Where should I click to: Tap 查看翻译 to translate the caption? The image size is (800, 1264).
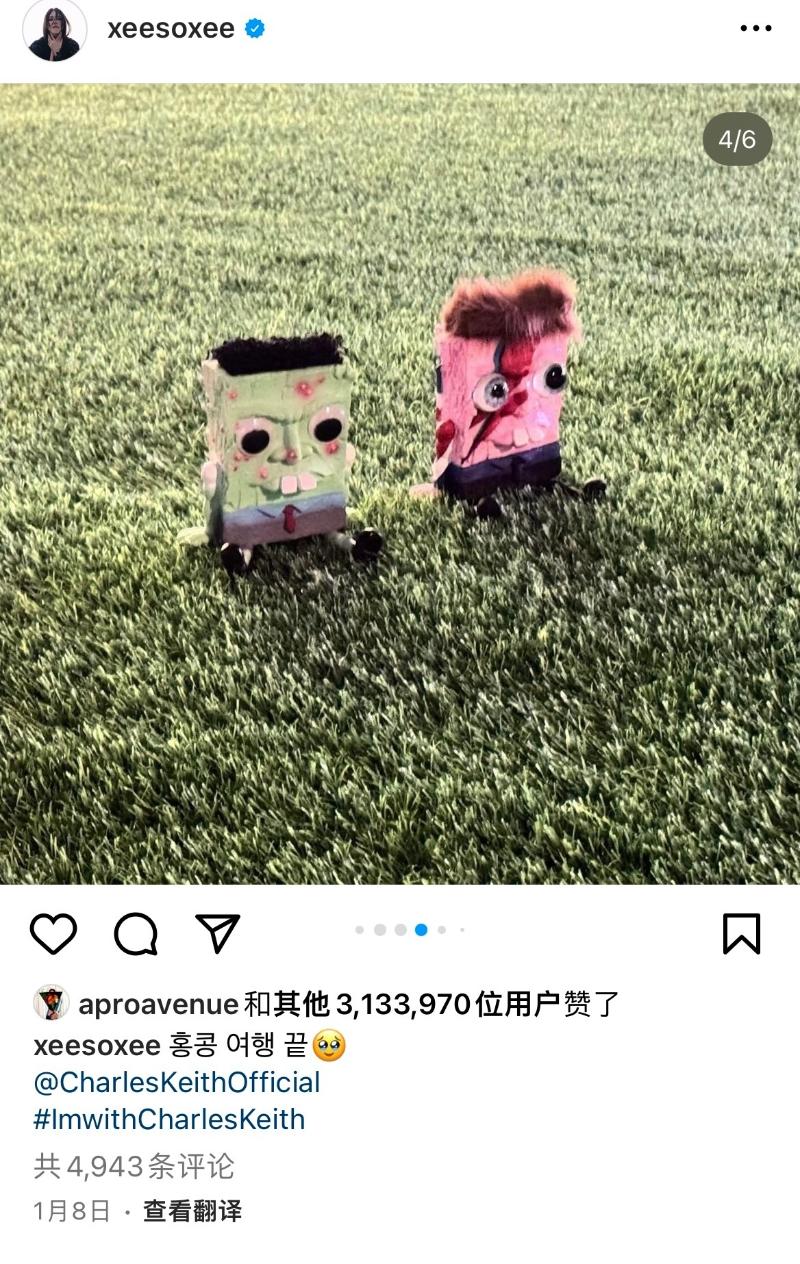click(x=192, y=1211)
